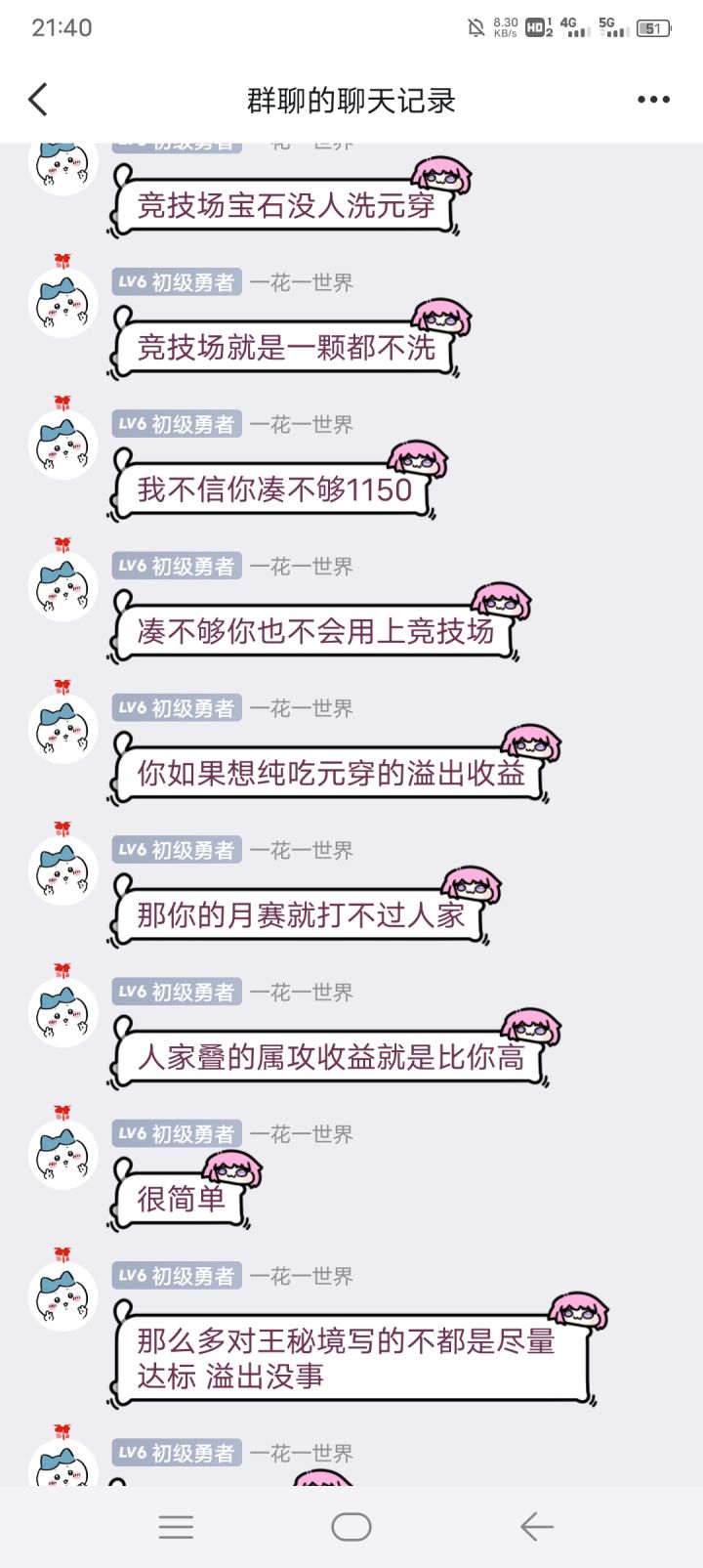This screenshot has height=1568, width=703.
Task: Tap the LV6 badge above '凑不够你也不会用上竞技场'
Action: pos(177,566)
